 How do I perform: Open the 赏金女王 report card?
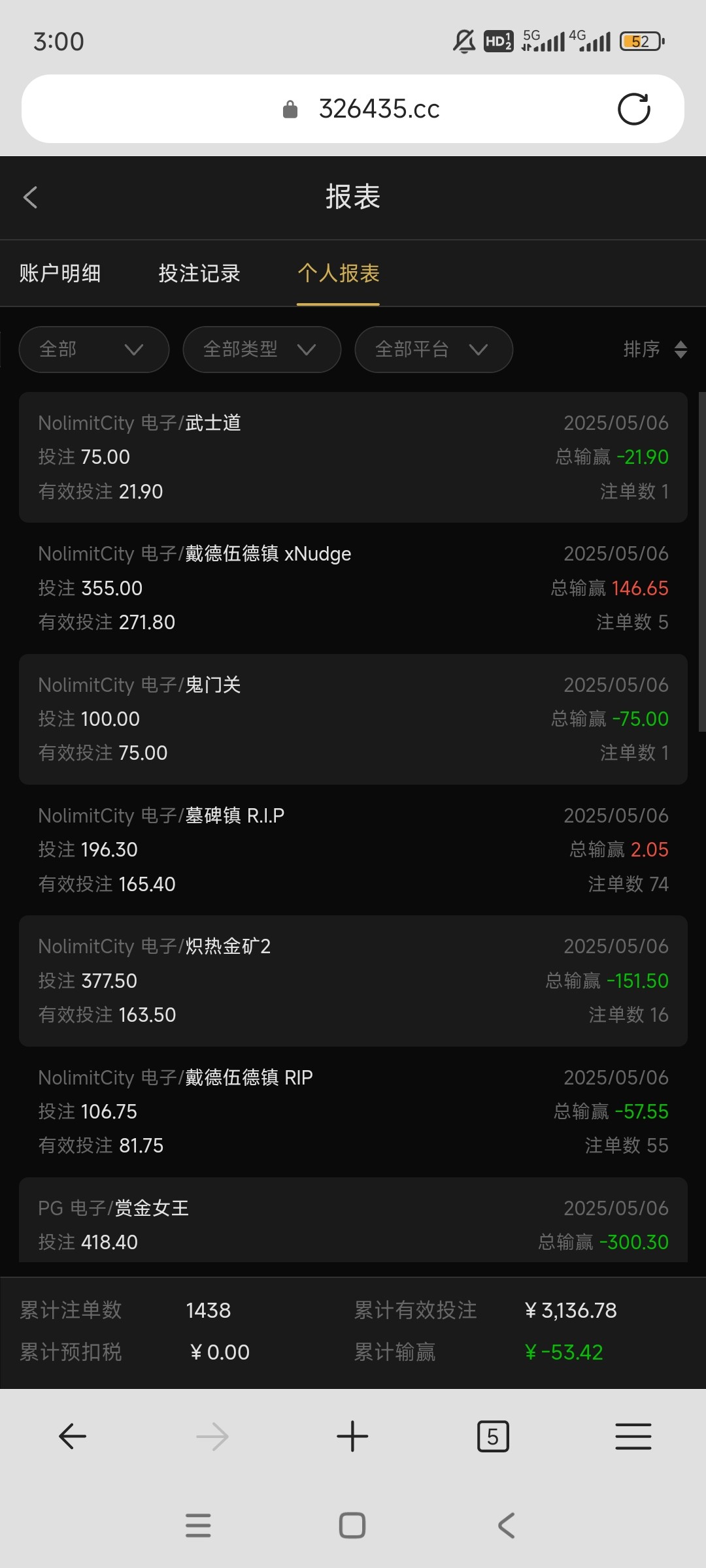click(353, 1223)
